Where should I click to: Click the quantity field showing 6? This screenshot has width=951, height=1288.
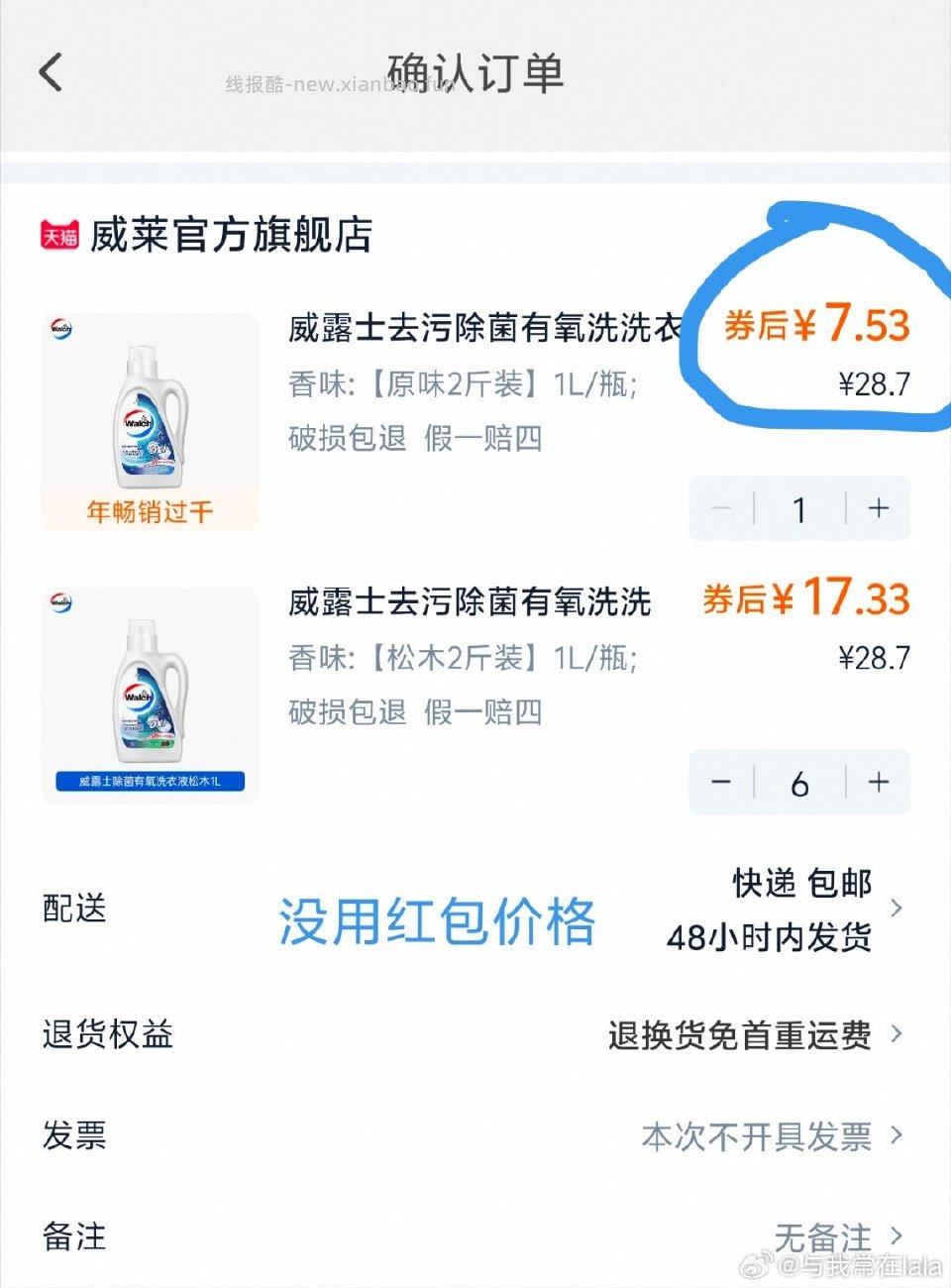(799, 783)
